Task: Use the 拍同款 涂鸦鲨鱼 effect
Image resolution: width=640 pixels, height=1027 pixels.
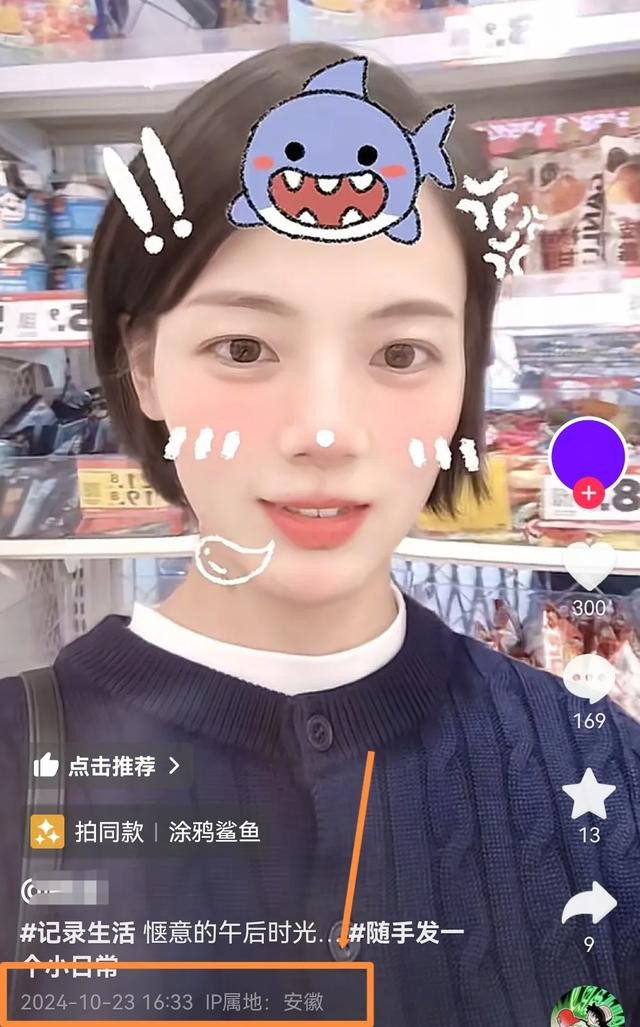Action: coord(147,832)
